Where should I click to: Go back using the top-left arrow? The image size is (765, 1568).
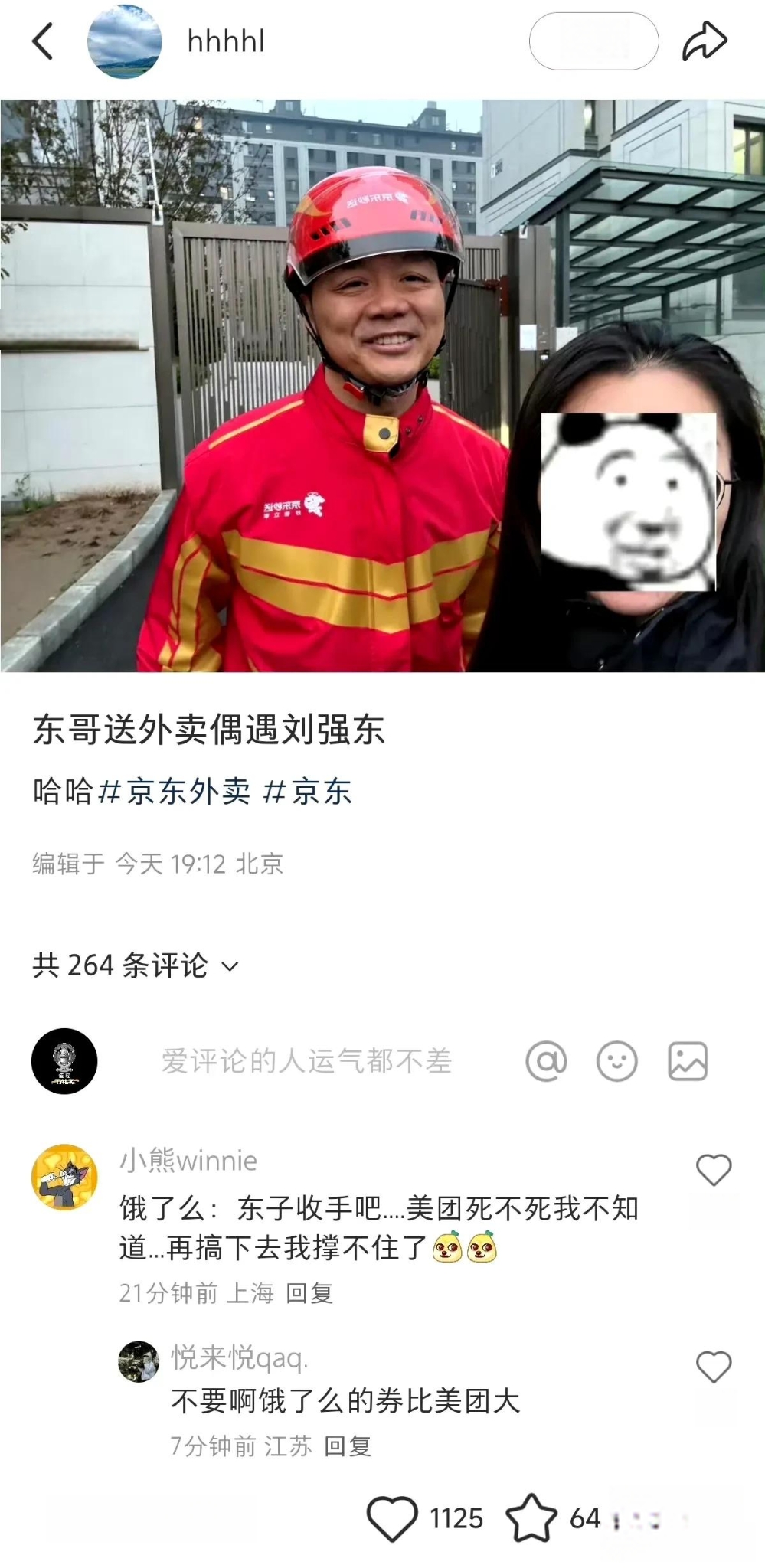[43, 41]
